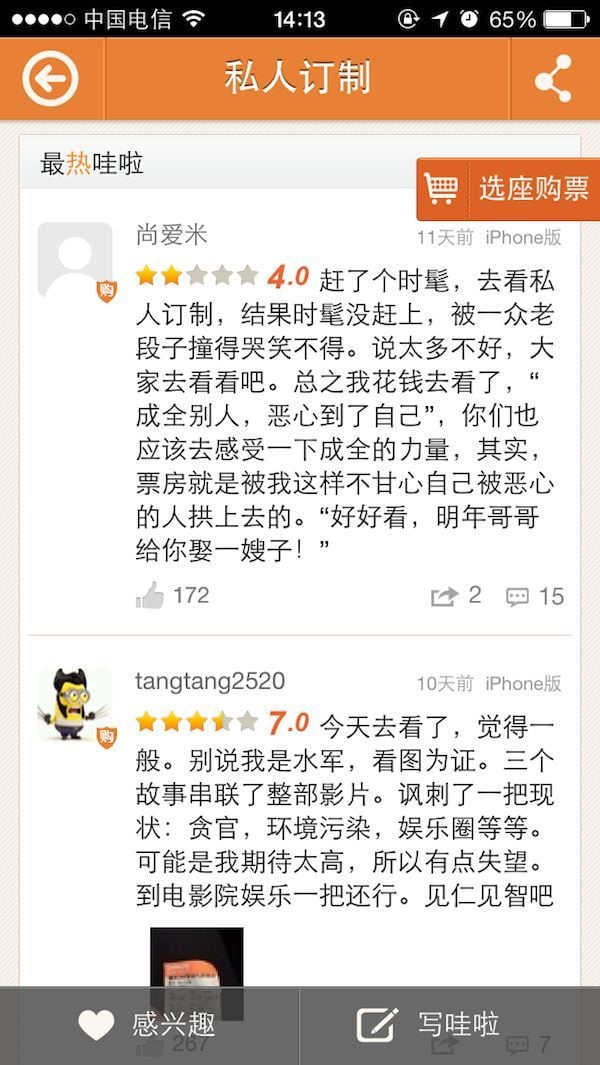This screenshot has width=600, height=1065.
Task: Open tangtang2520's profile avatar
Action: (x=75, y=705)
